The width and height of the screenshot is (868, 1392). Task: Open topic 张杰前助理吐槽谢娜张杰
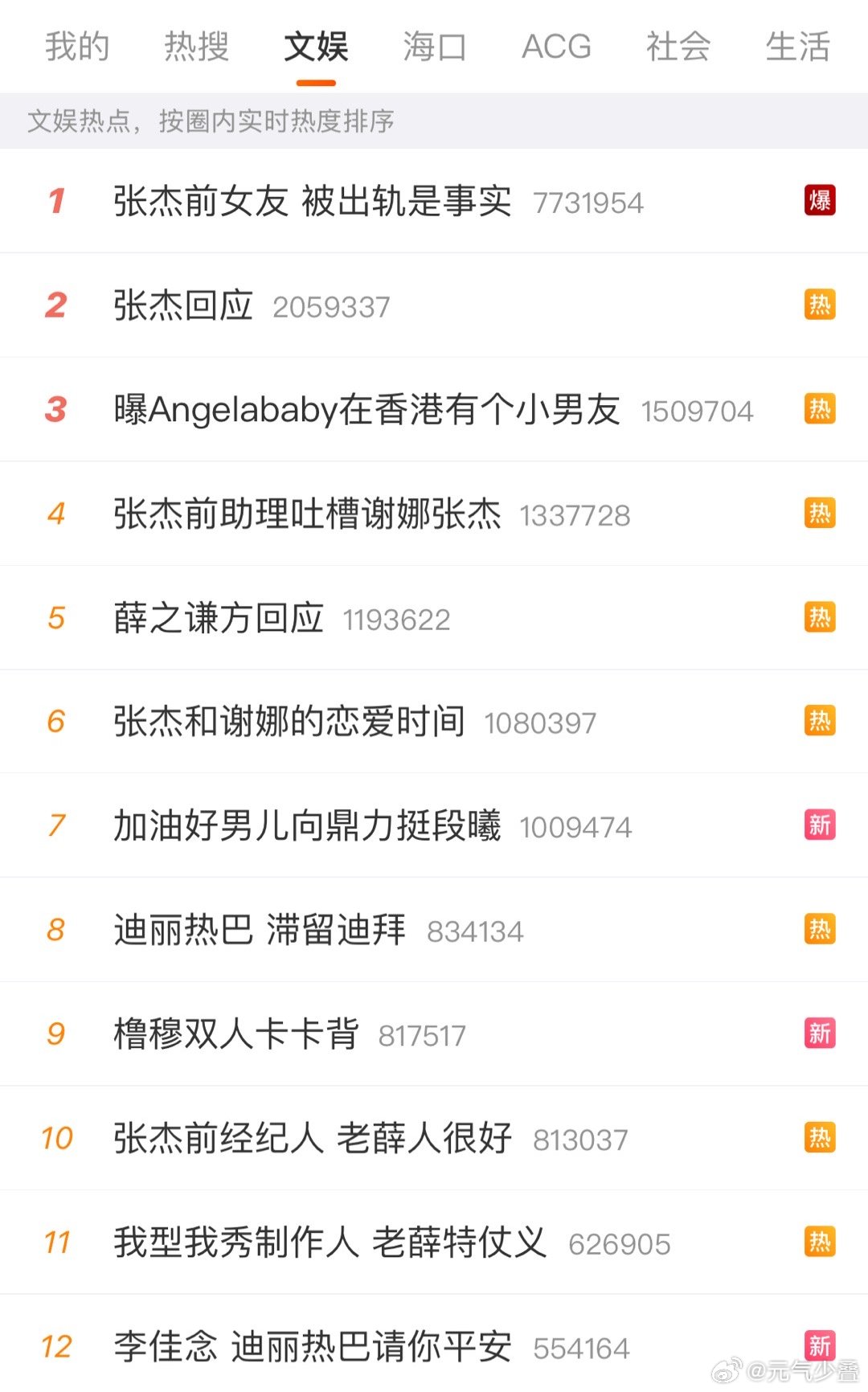307,514
